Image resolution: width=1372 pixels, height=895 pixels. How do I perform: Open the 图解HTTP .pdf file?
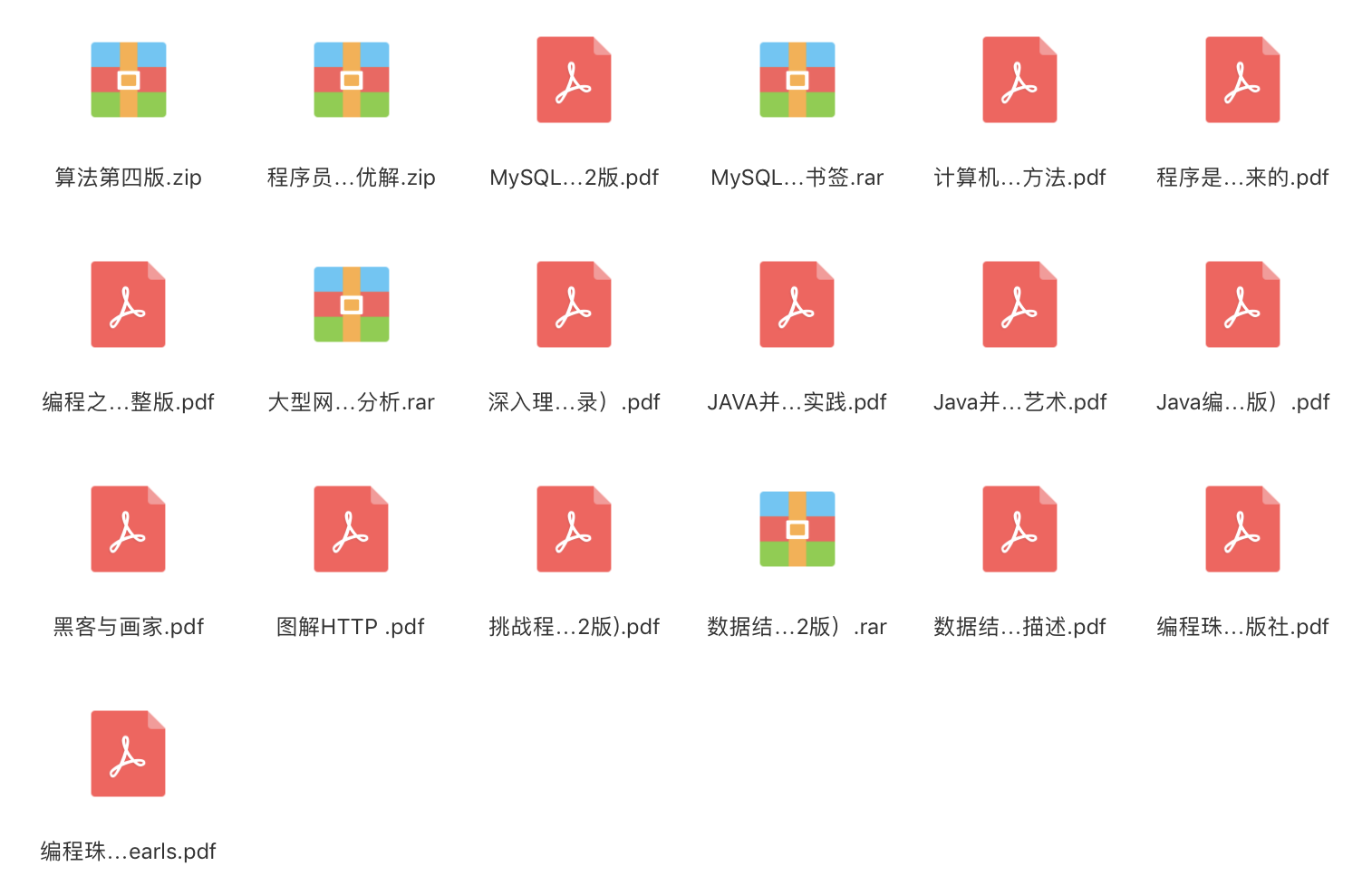click(x=352, y=529)
